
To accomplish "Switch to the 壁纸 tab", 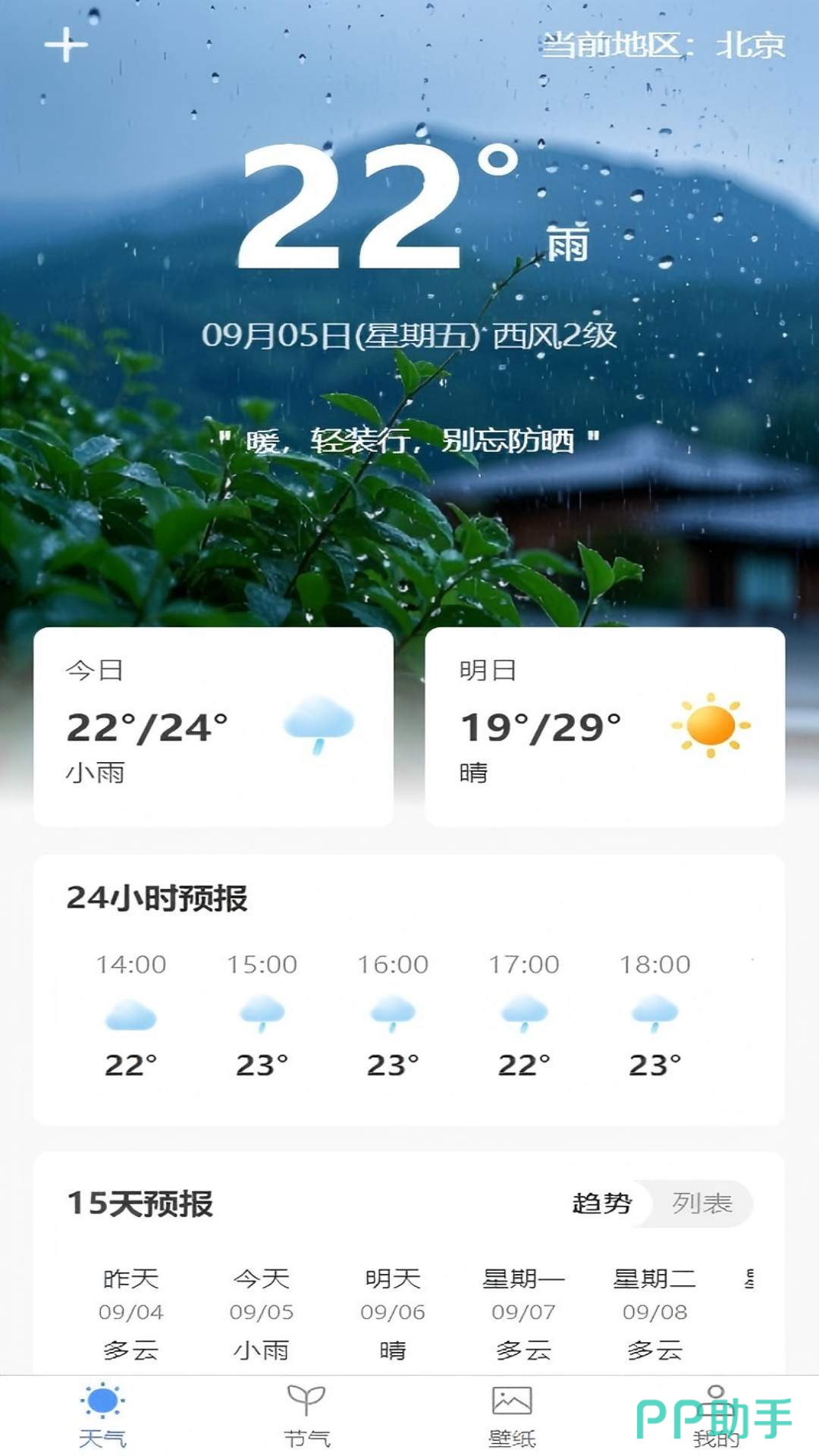I will (512, 1415).
